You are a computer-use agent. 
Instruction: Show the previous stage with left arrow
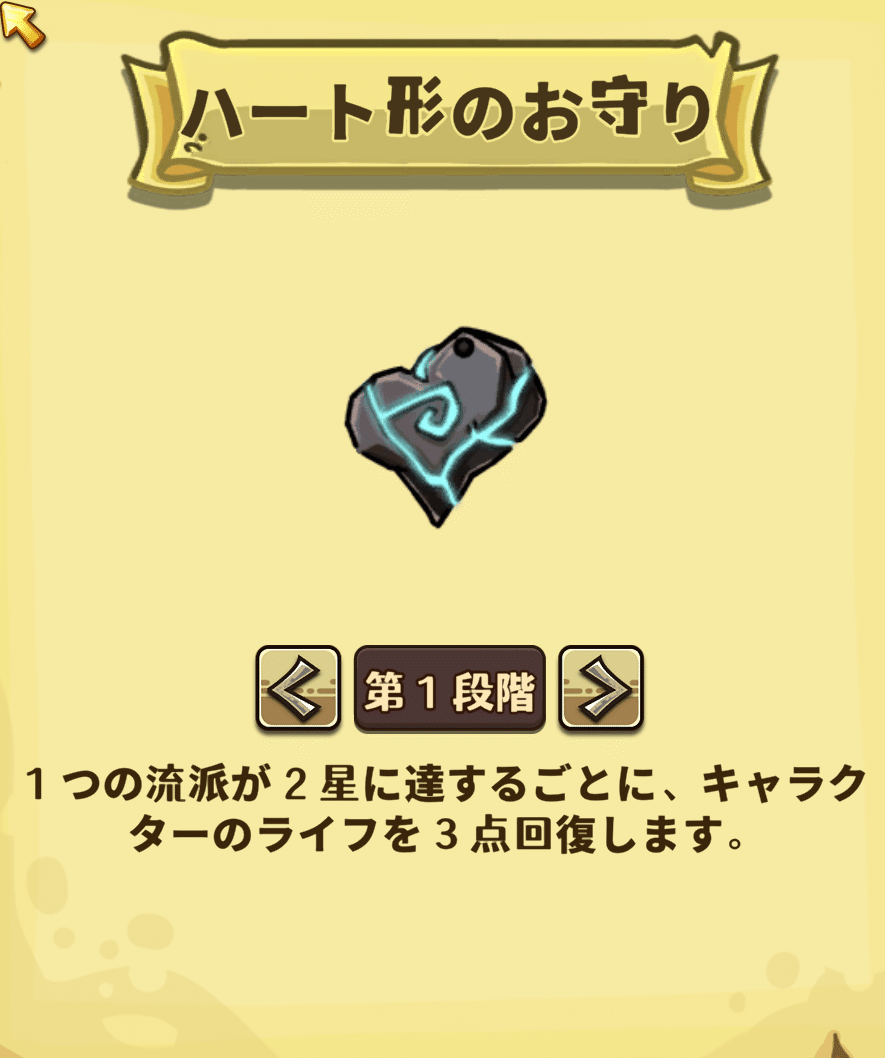pos(298,688)
